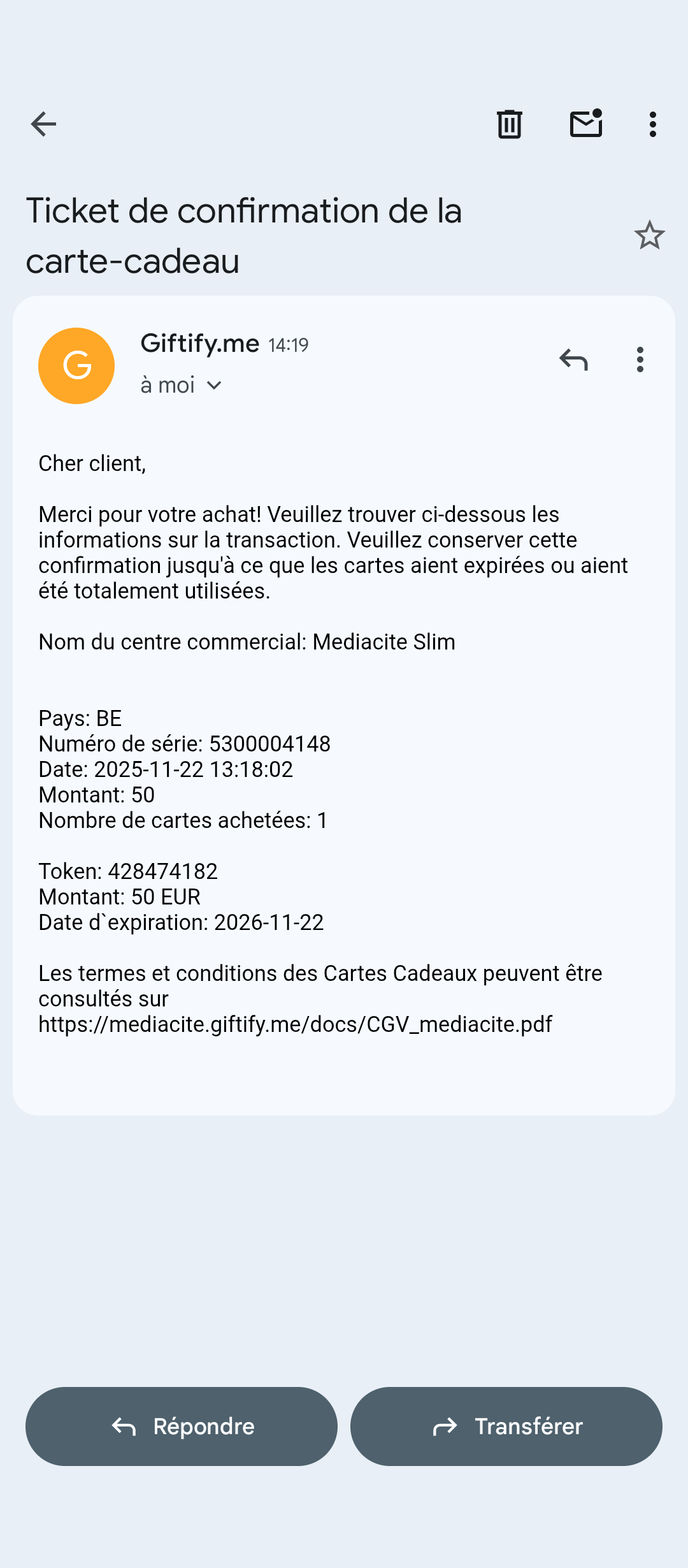Tap the reply arrow beside Giftify.me
Screen dimensions: 688x1568
point(573,359)
